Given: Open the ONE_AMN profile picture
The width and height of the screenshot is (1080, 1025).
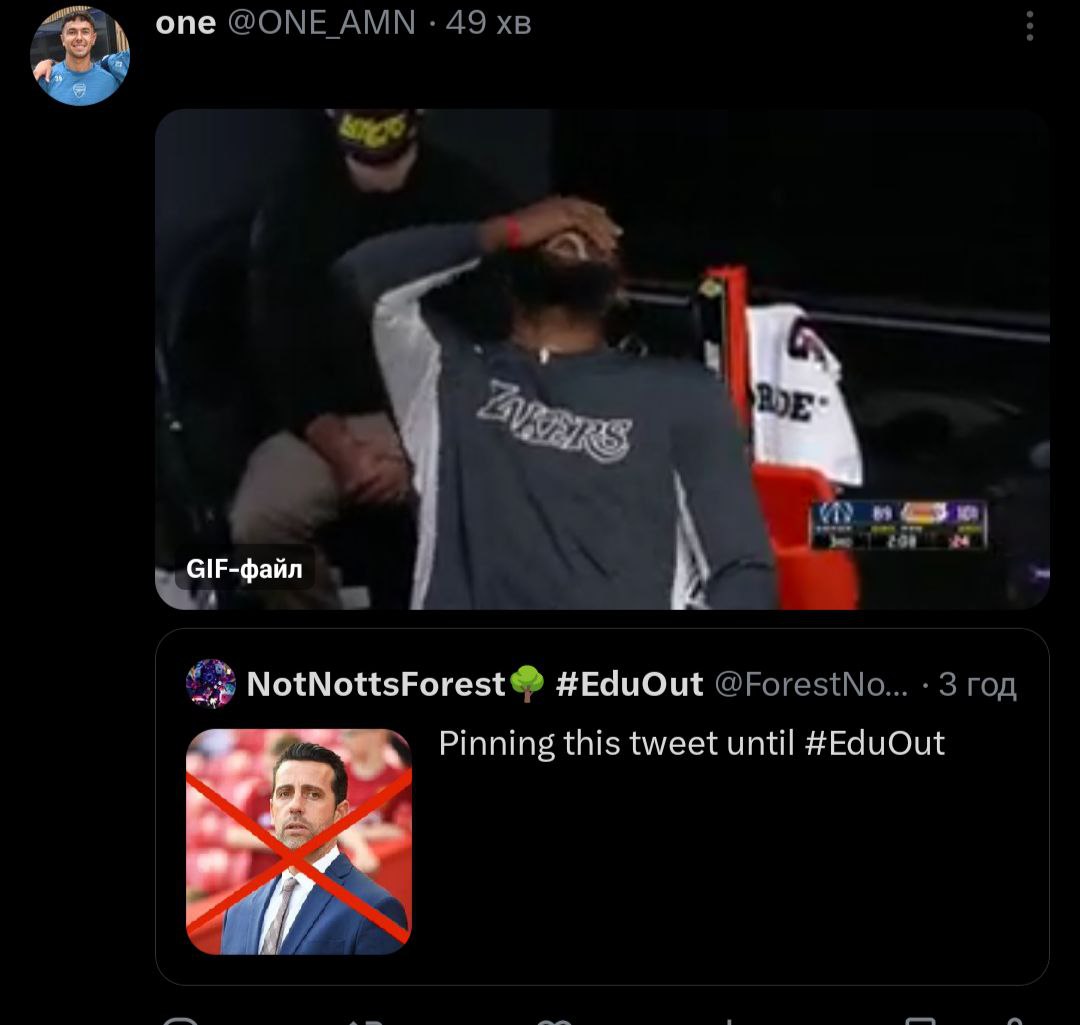Looking at the screenshot, I should pyautogui.click(x=79, y=57).
